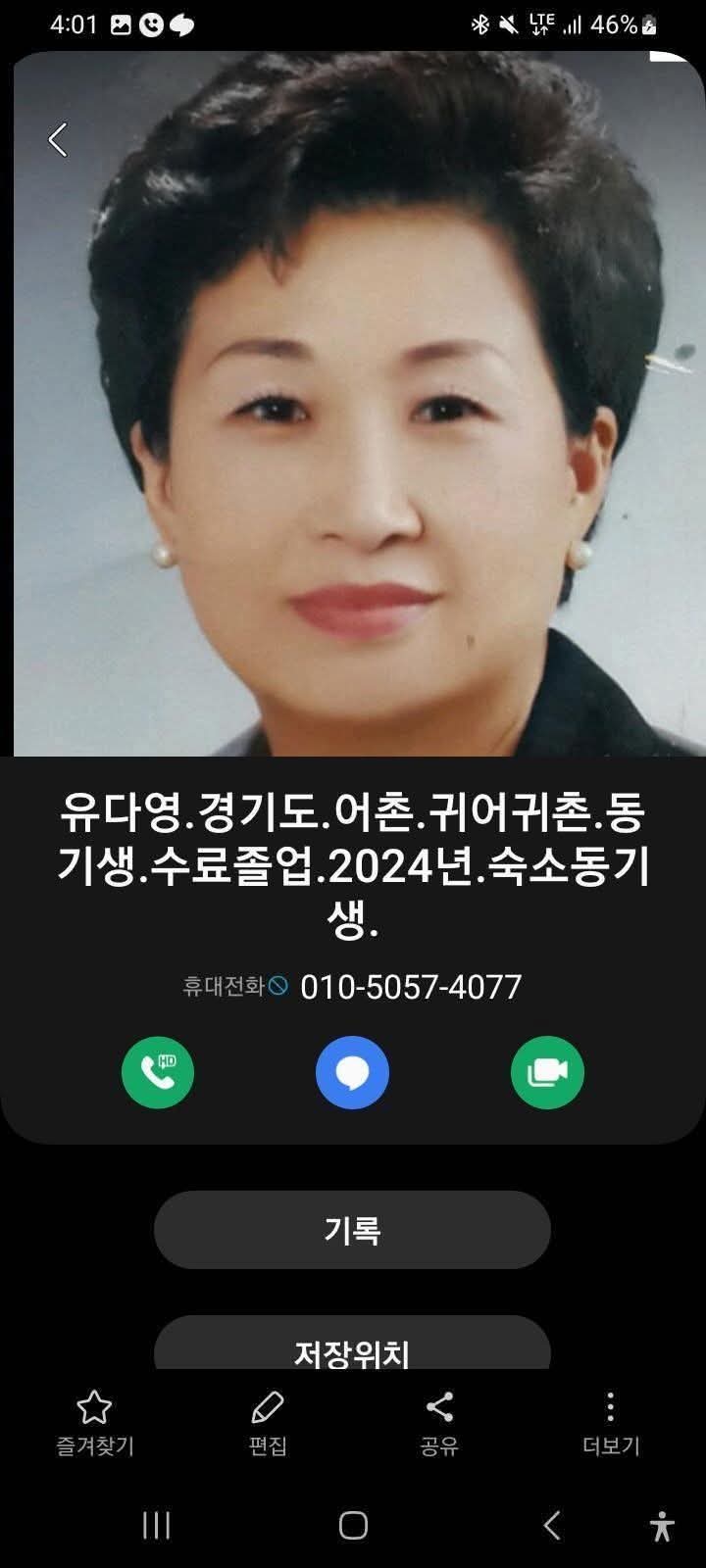Open the 기록 history button

point(352,1230)
